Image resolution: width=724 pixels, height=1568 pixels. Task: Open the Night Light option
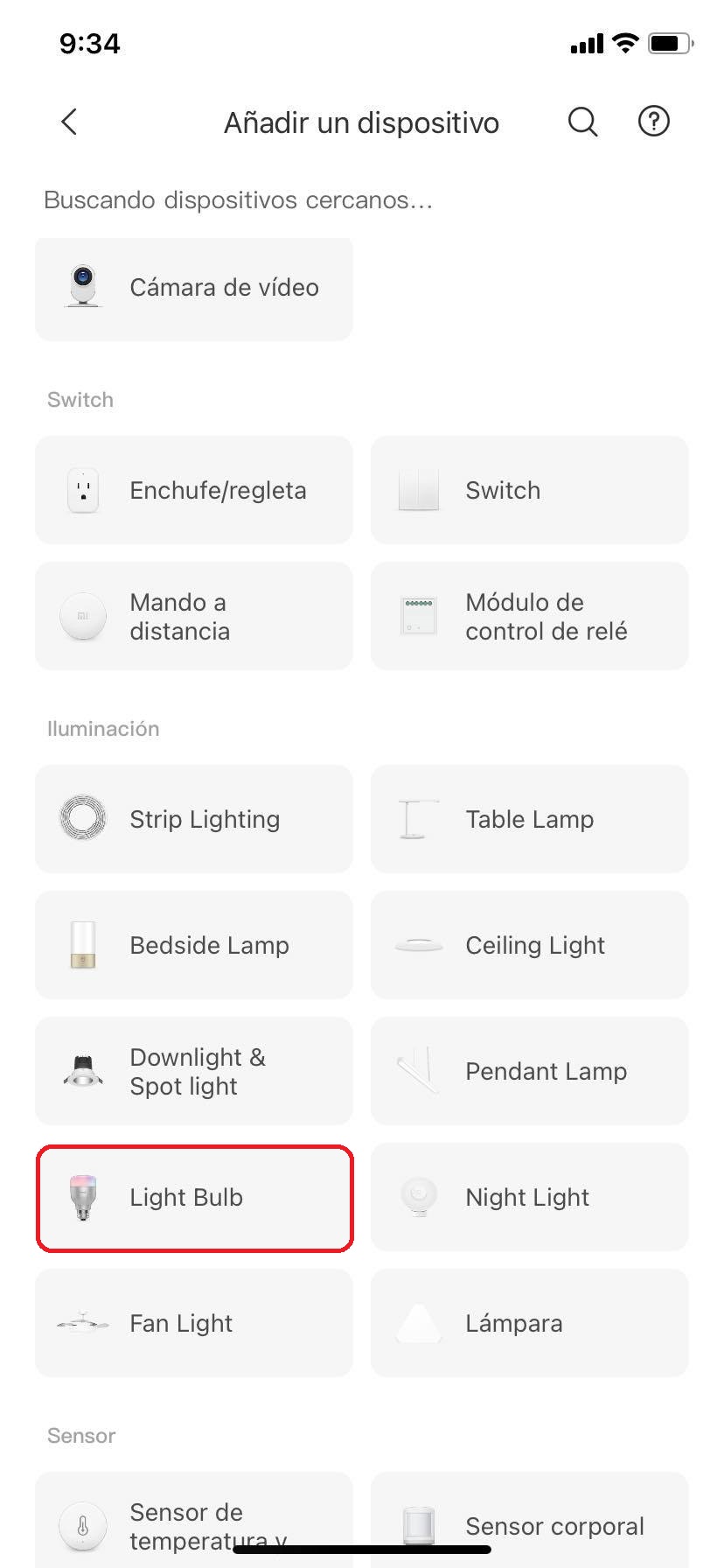[529, 1197]
